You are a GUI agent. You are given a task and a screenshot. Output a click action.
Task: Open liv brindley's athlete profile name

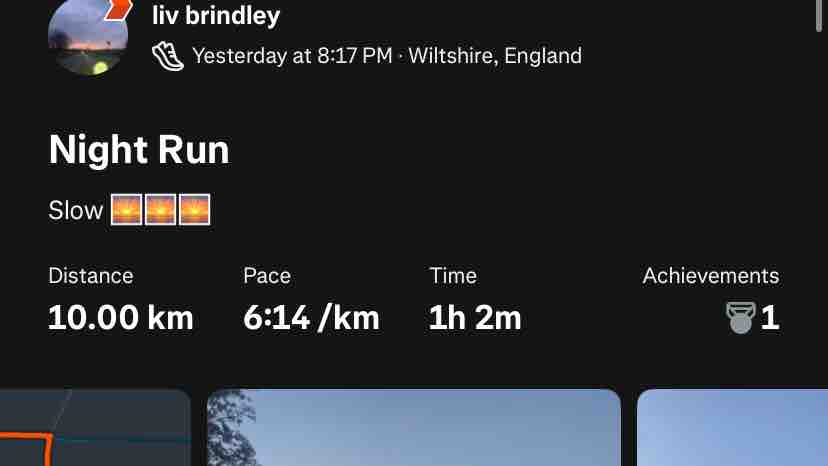[216, 15]
